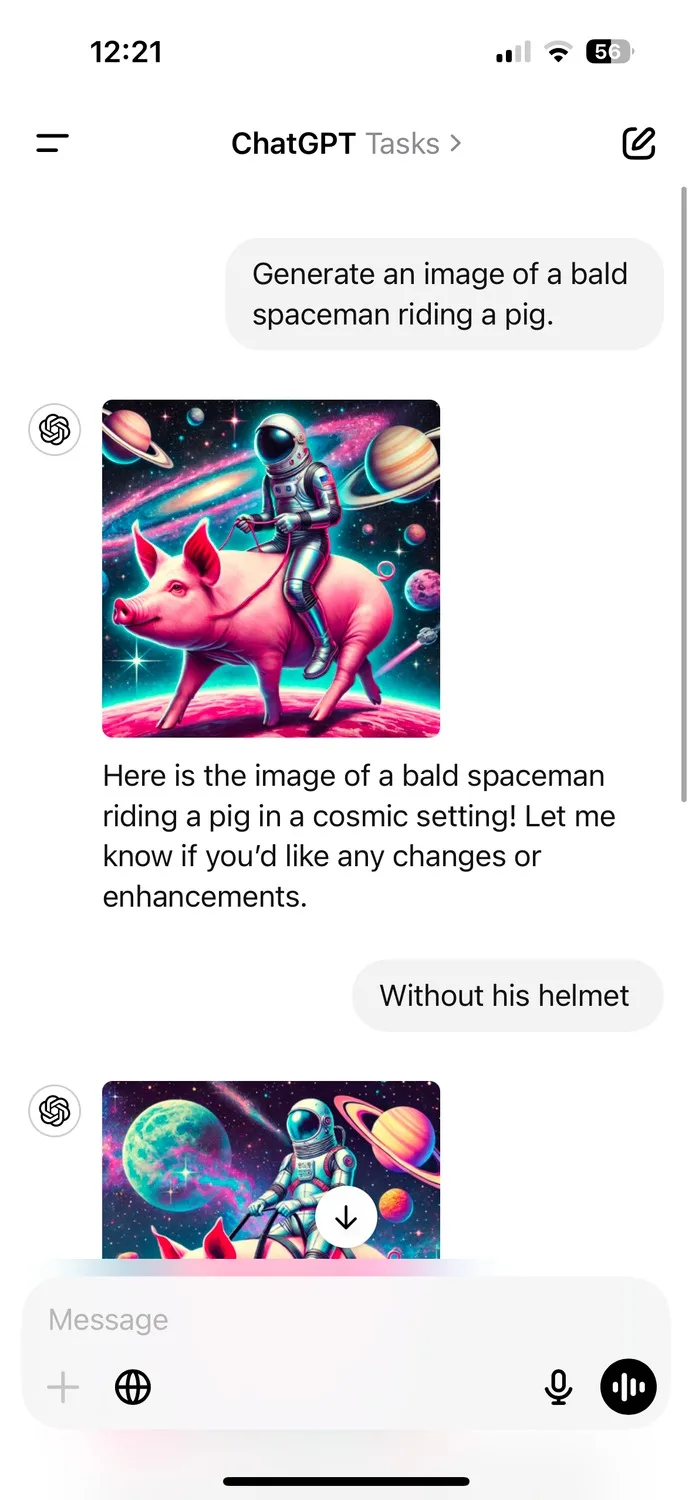Jump to the latest message with down arrow

point(346,1217)
